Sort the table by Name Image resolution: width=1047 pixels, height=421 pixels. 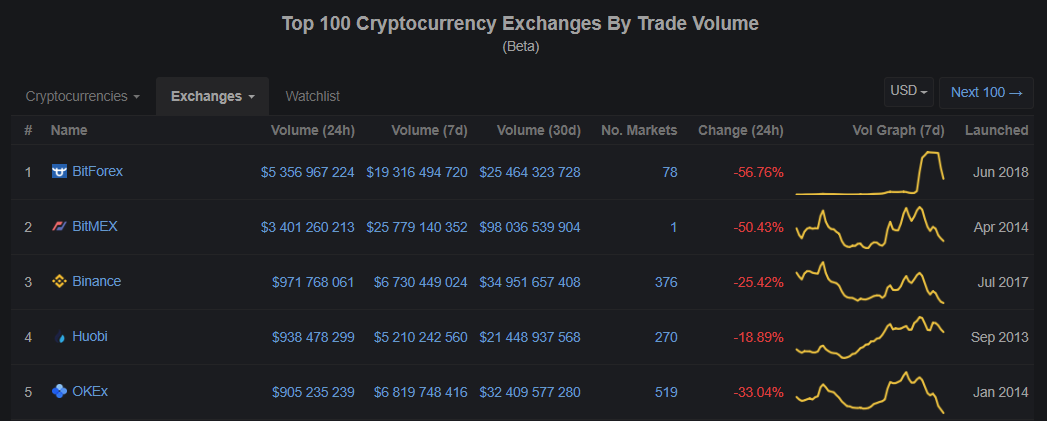[69, 130]
